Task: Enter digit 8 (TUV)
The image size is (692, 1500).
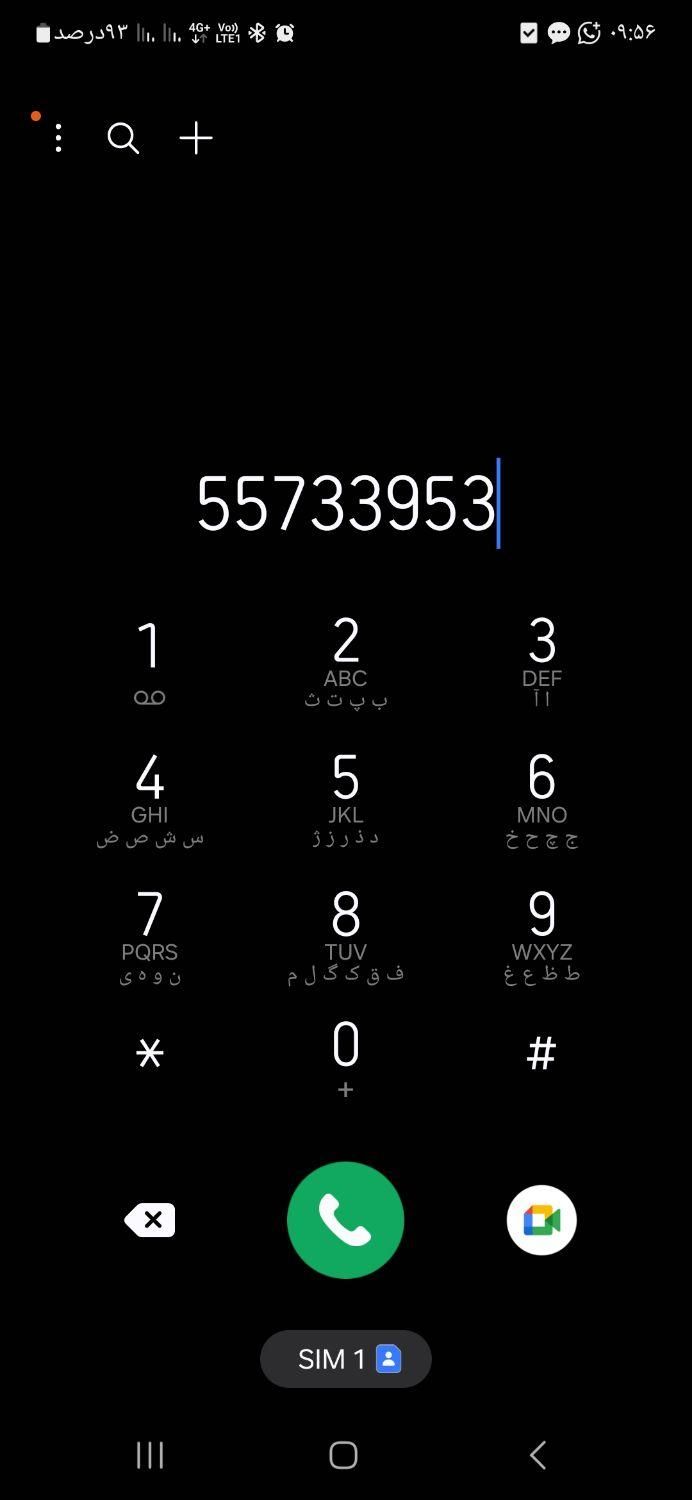Action: [345, 935]
